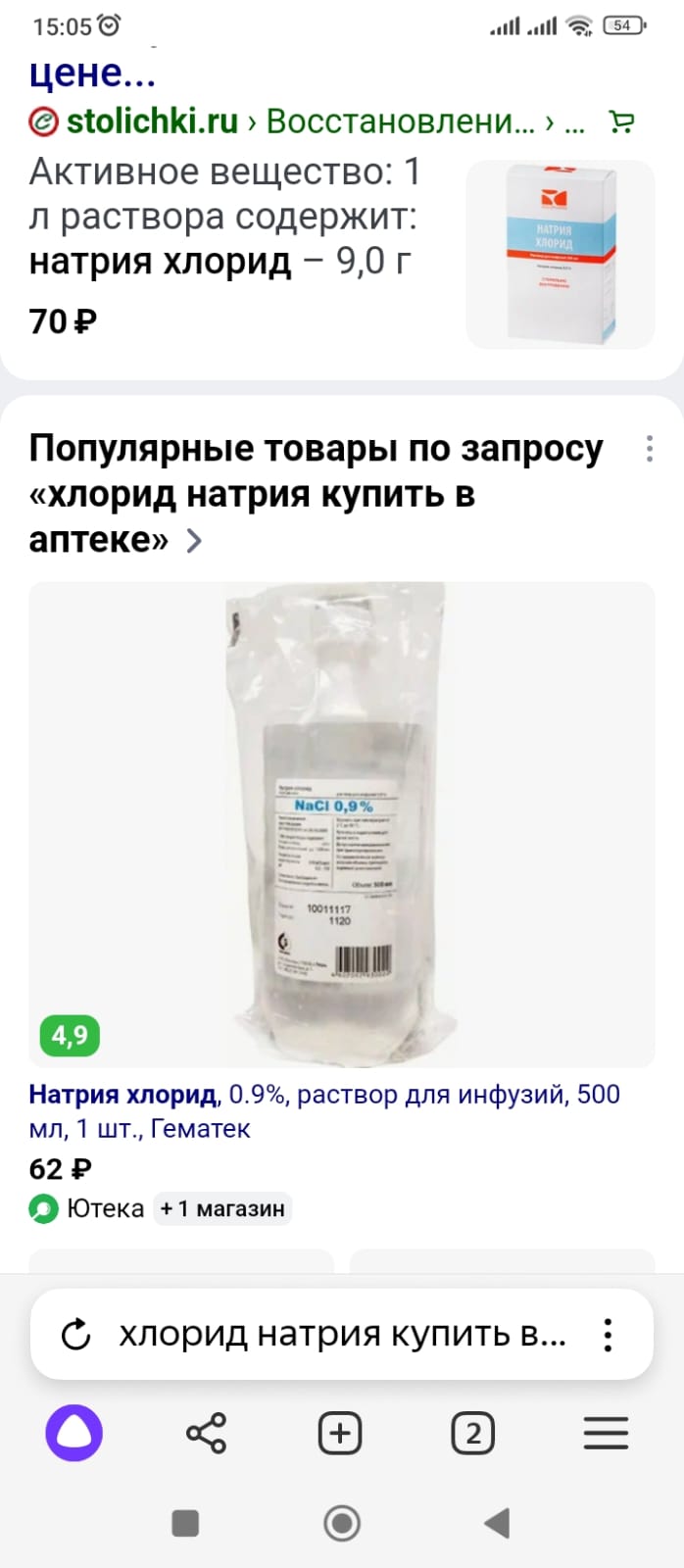Screen dimensions: 684x1568
Task: Show the +1 магазин offers chip
Action: (222, 1208)
